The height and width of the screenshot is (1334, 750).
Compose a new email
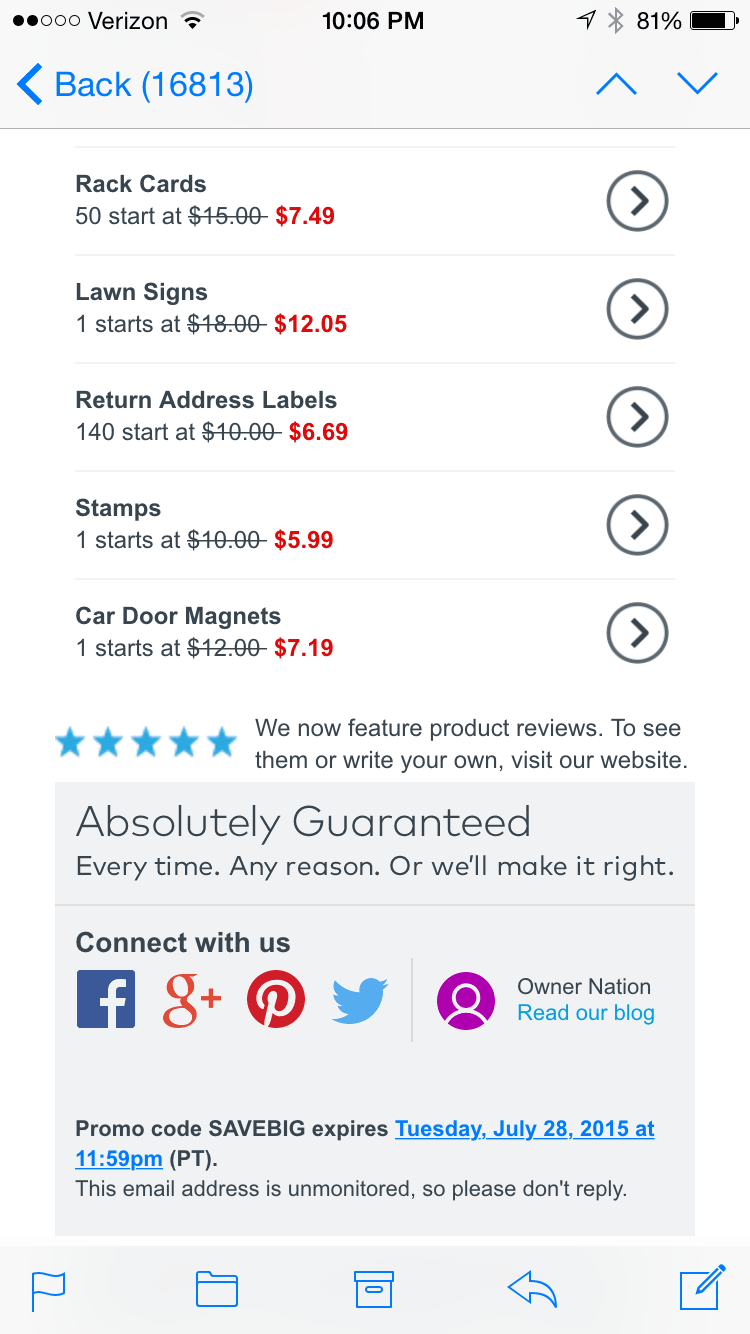pyautogui.click(x=702, y=1288)
